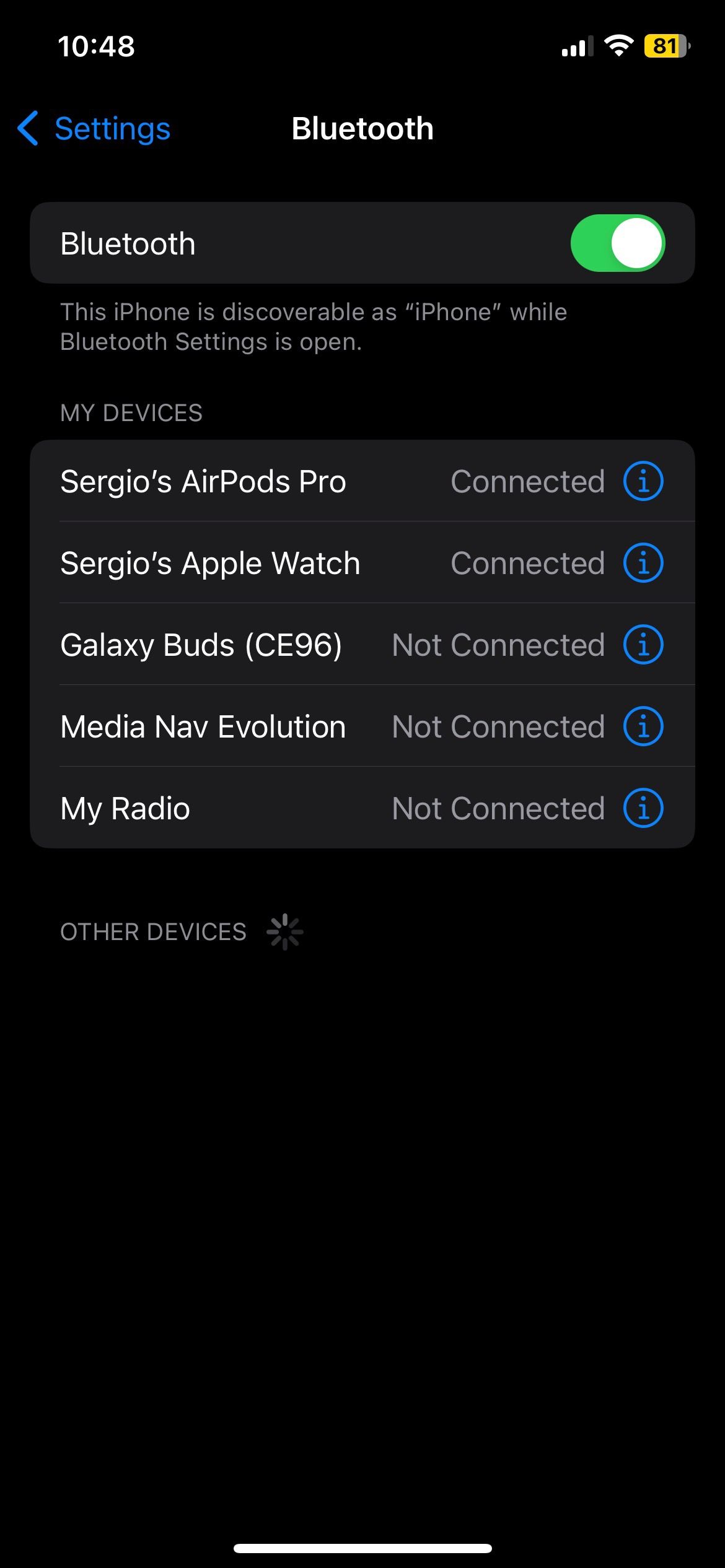The image size is (725, 1568).
Task: Tap the battery indicator showing 81
Action: (x=664, y=46)
